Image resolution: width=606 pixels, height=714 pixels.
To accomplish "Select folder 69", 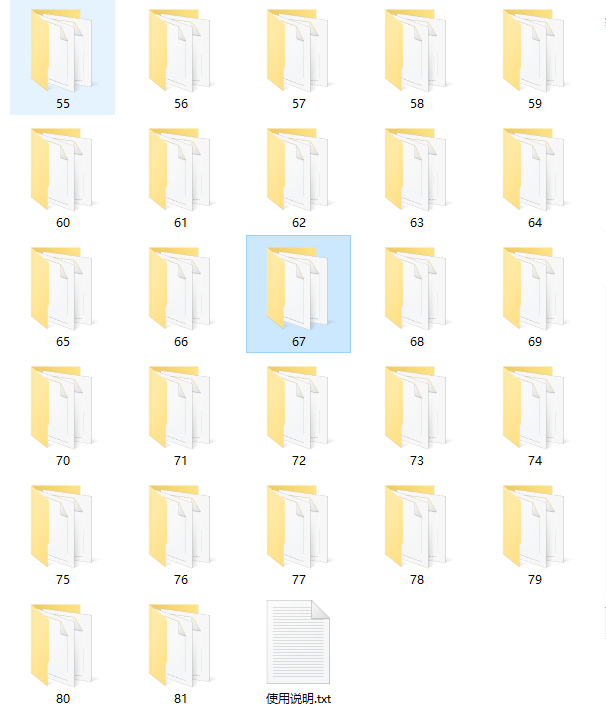I will click(534, 288).
